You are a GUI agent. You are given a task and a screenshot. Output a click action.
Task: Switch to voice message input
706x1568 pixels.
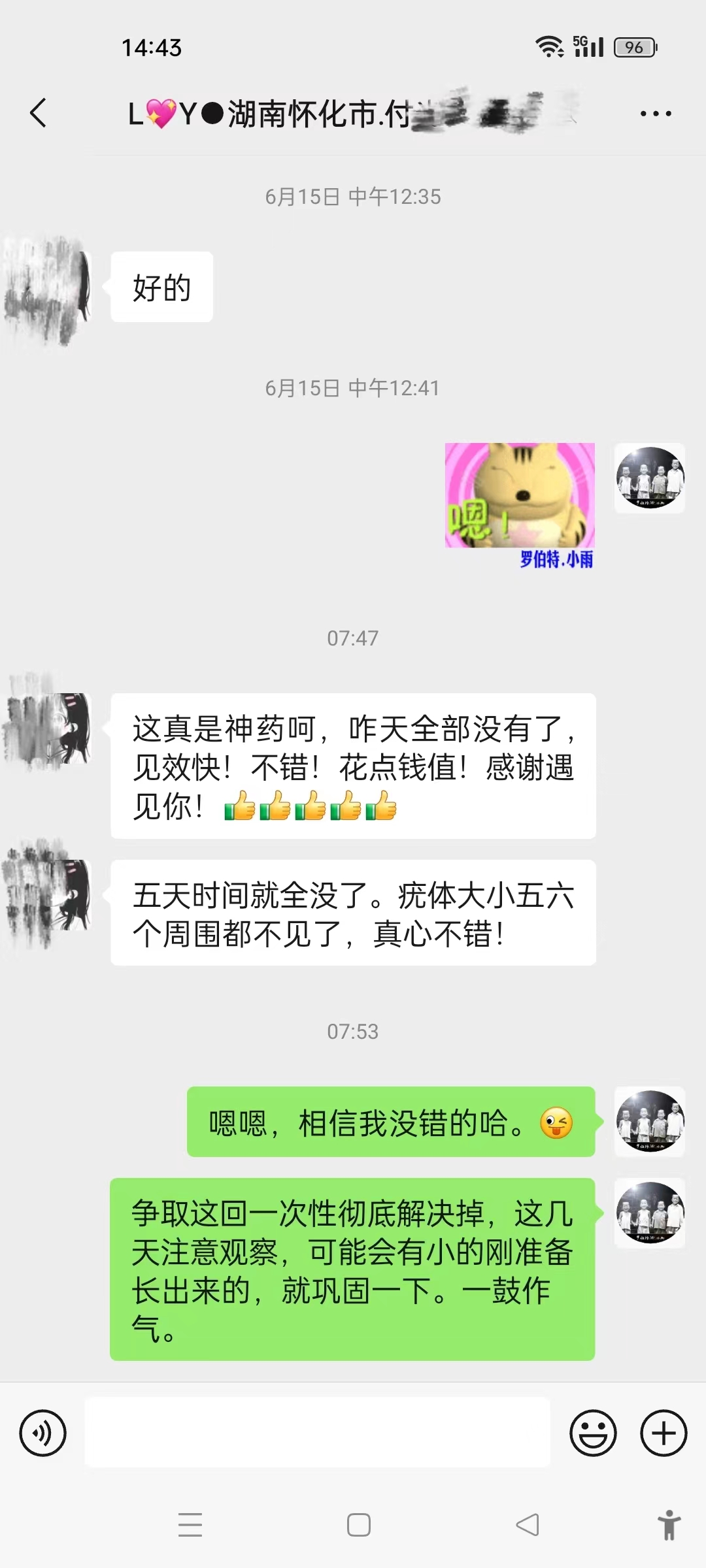point(43,1433)
